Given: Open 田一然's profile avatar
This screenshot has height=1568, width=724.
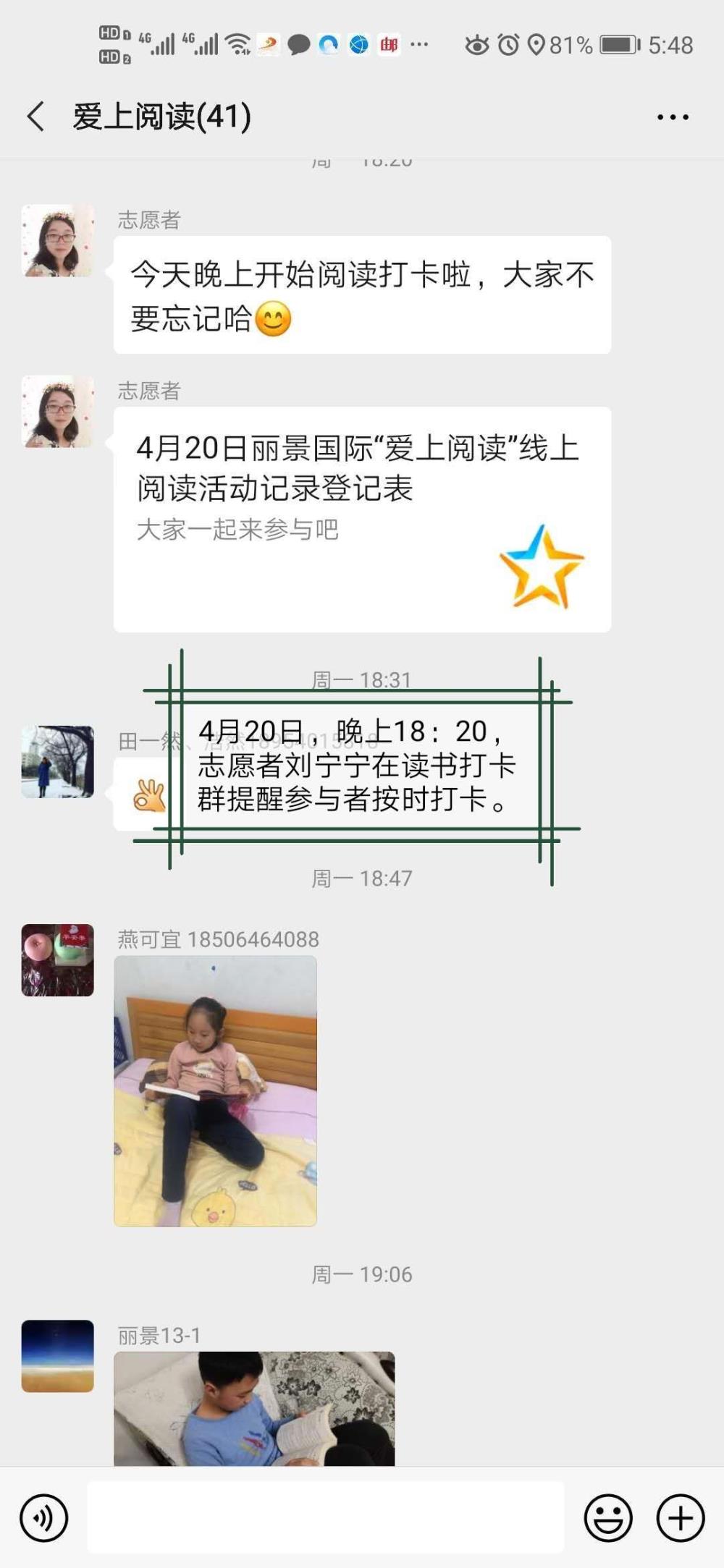Looking at the screenshot, I should click(x=57, y=762).
